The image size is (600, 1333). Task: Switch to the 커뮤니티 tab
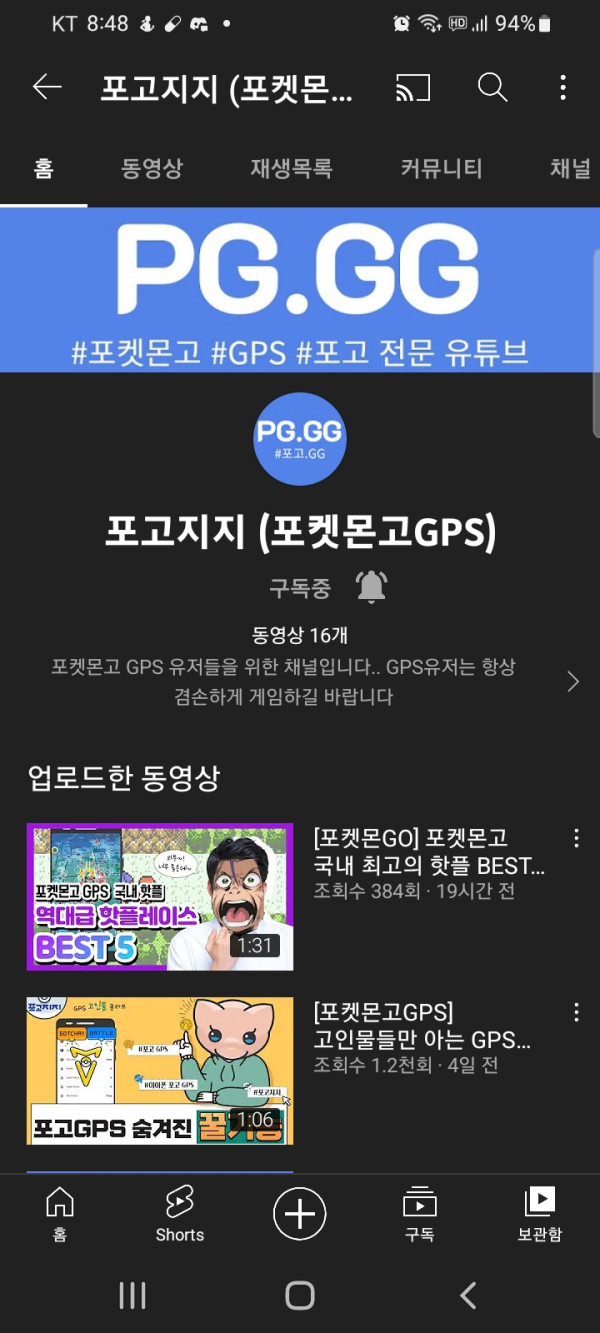pyautogui.click(x=441, y=168)
